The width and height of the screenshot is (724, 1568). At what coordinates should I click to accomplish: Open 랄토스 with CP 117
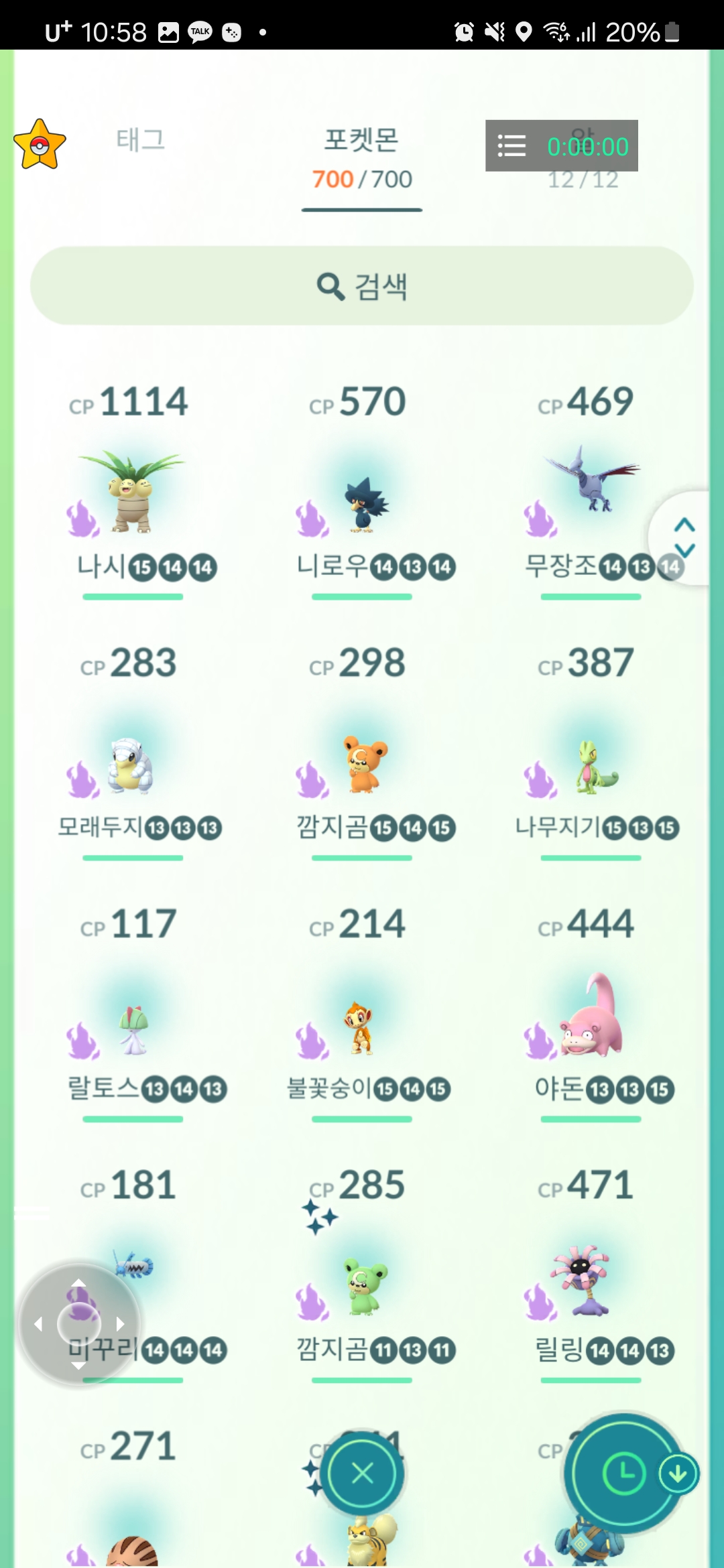click(x=133, y=1029)
